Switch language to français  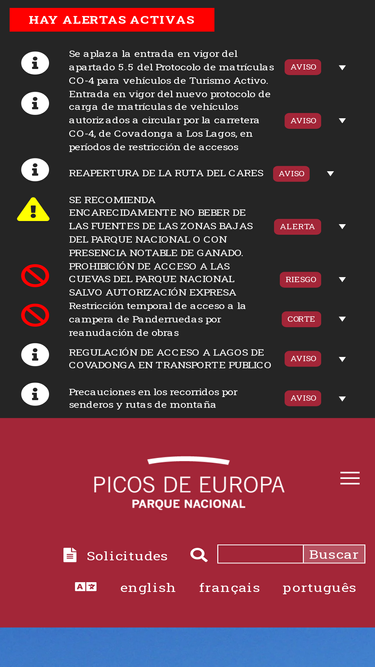pos(230,587)
